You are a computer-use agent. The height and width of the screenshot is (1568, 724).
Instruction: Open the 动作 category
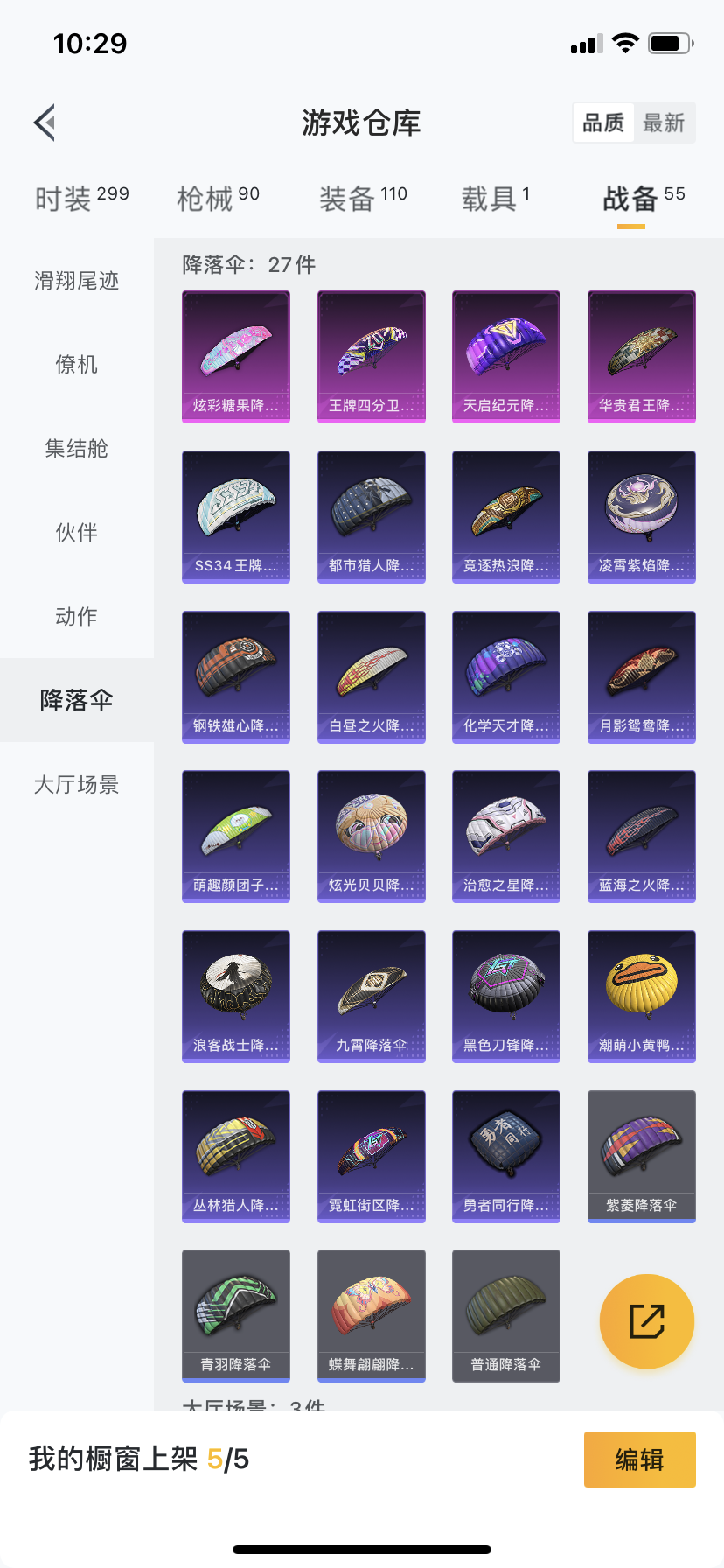pyautogui.click(x=77, y=617)
